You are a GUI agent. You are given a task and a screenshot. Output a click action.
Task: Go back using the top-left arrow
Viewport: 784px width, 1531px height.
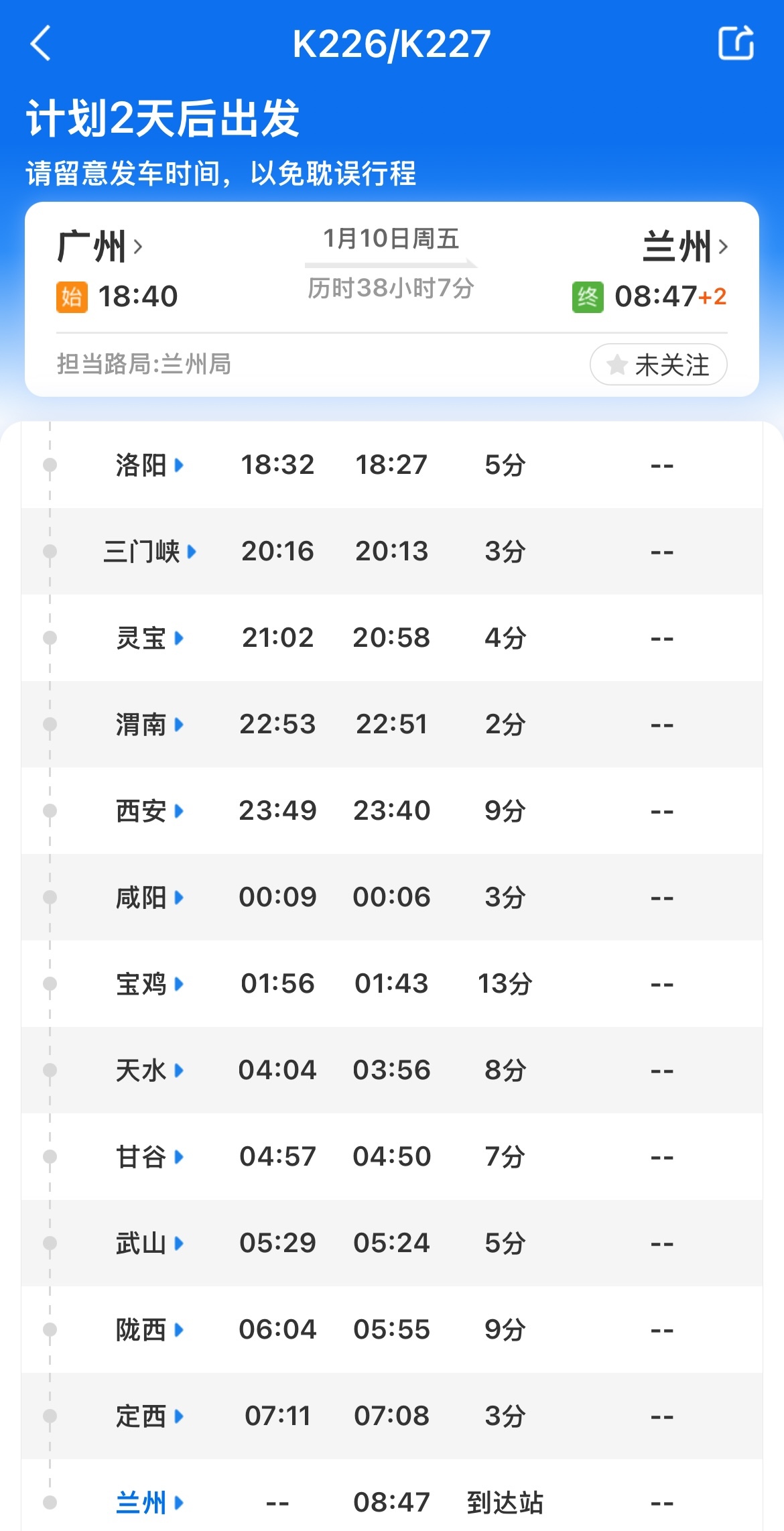pos(42,44)
